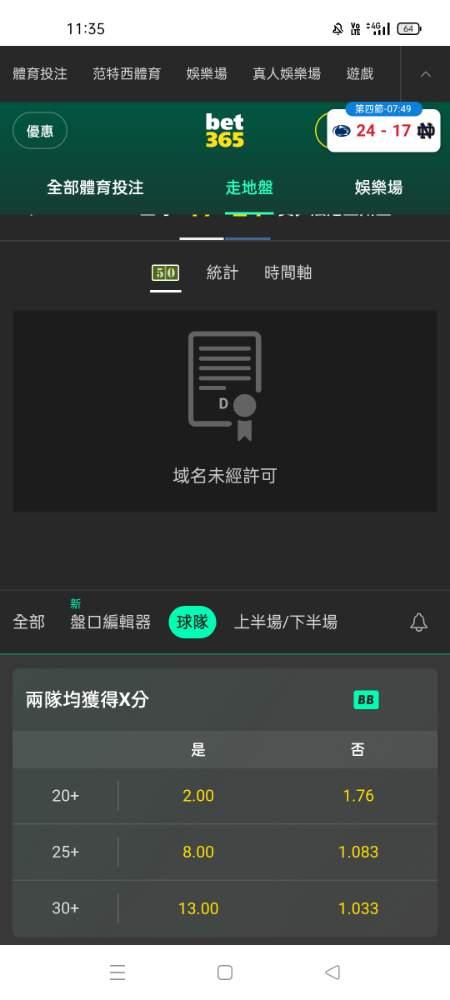Open the 時間軸 timeline tab
This screenshot has width=450, height=1000.
click(288, 273)
